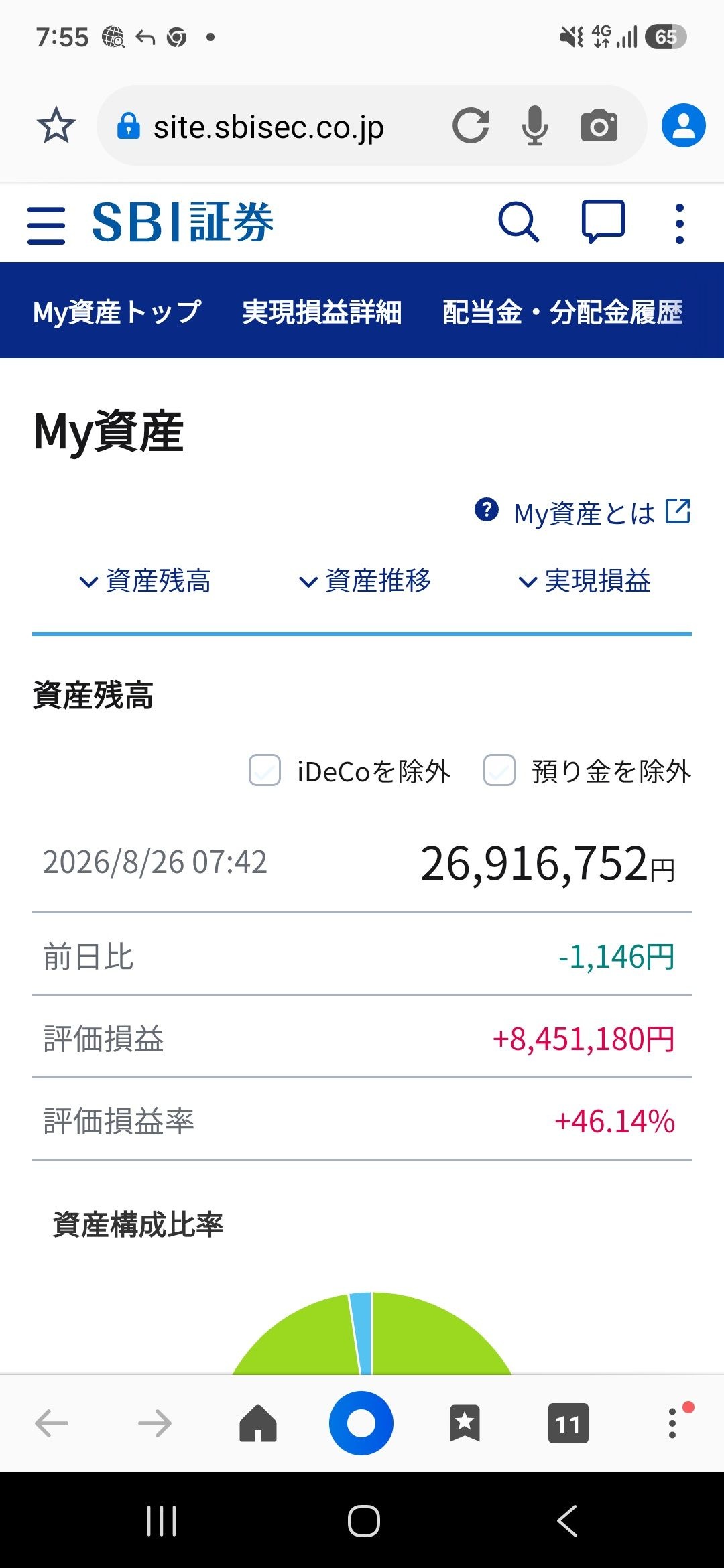Reload the page from the address bar
Image resolution: width=724 pixels, height=1568 pixels.
[471, 126]
